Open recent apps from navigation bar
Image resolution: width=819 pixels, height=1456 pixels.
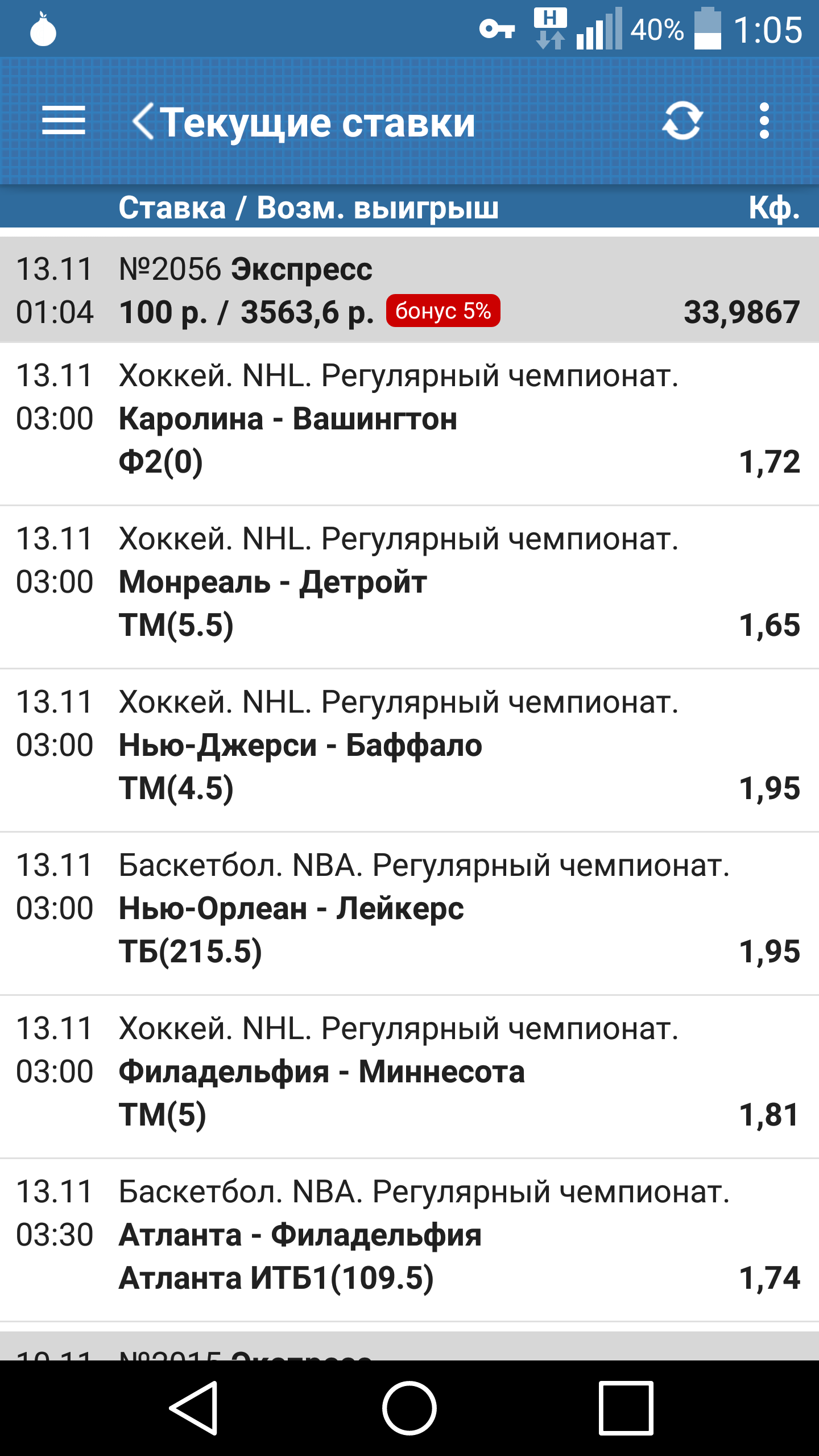(626, 1408)
